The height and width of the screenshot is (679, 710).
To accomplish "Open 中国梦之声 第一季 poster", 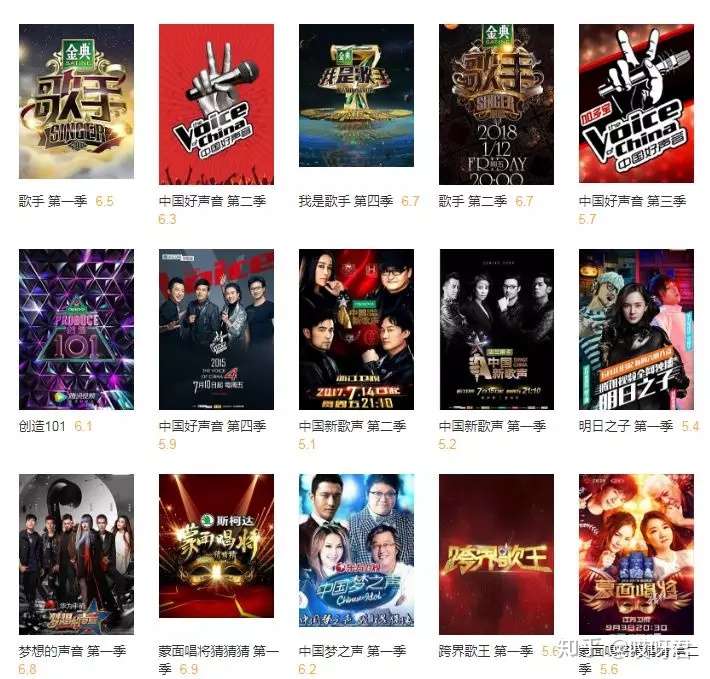I will [x=356, y=554].
